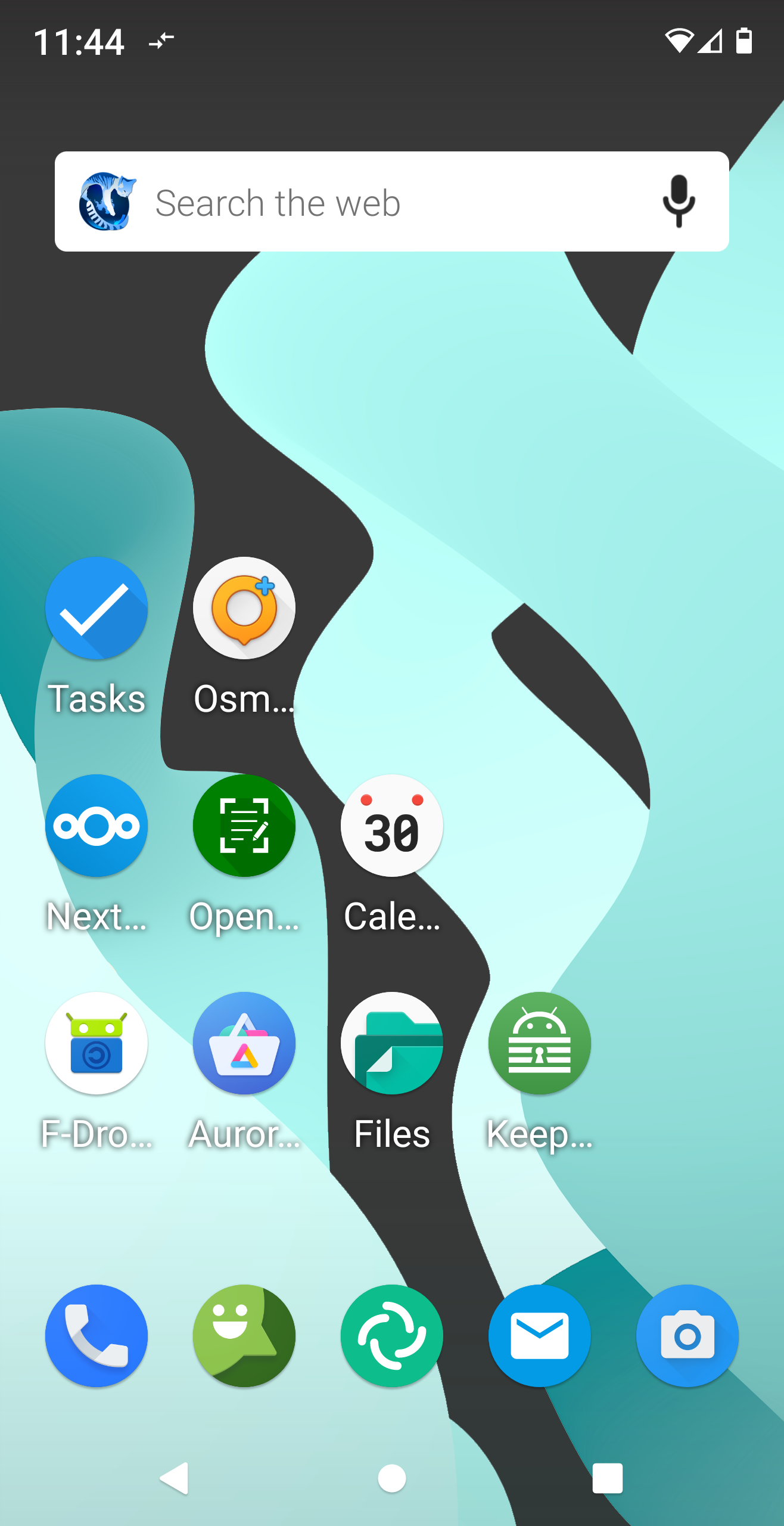784x1526 pixels.
Task: Open the Files app
Action: coord(392,1044)
